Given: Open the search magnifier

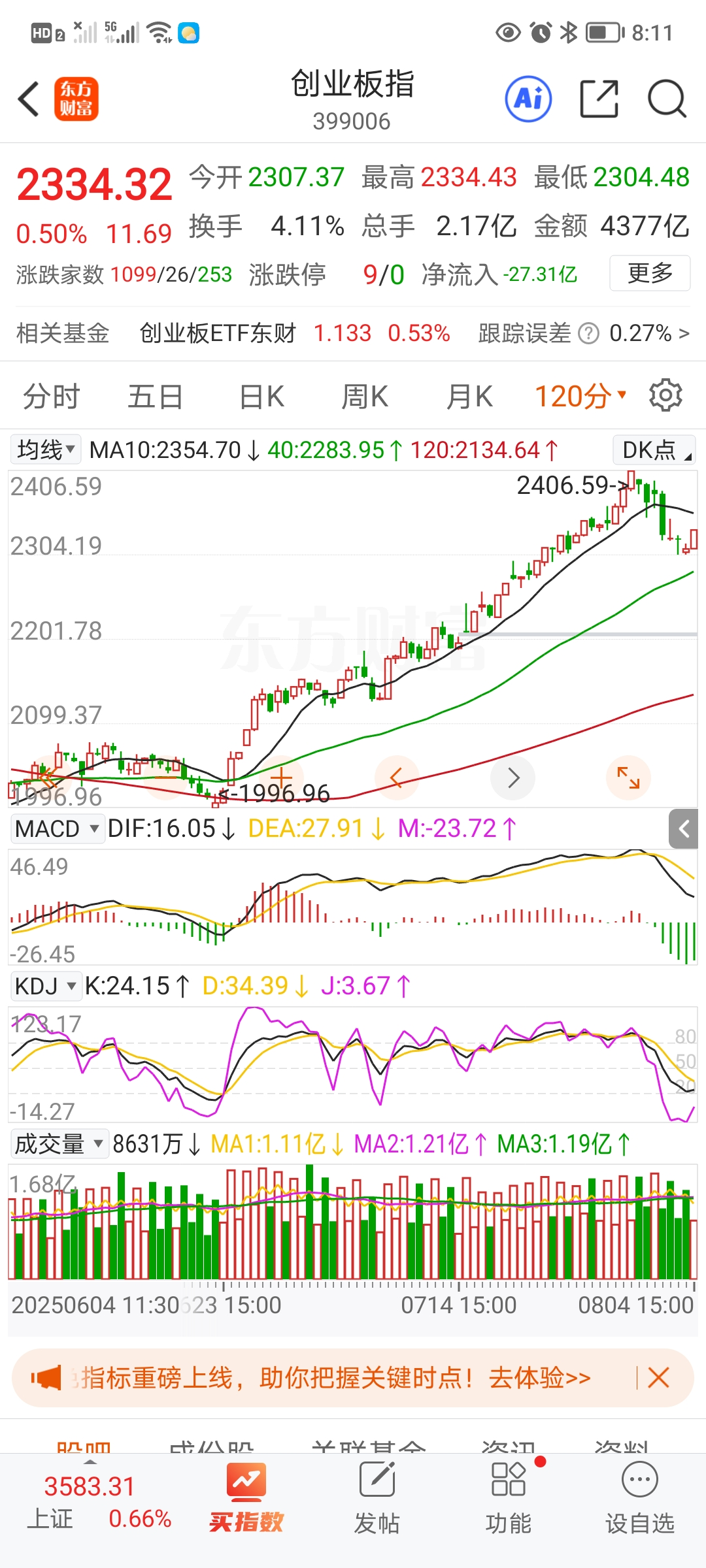Looking at the screenshot, I should click(x=666, y=99).
